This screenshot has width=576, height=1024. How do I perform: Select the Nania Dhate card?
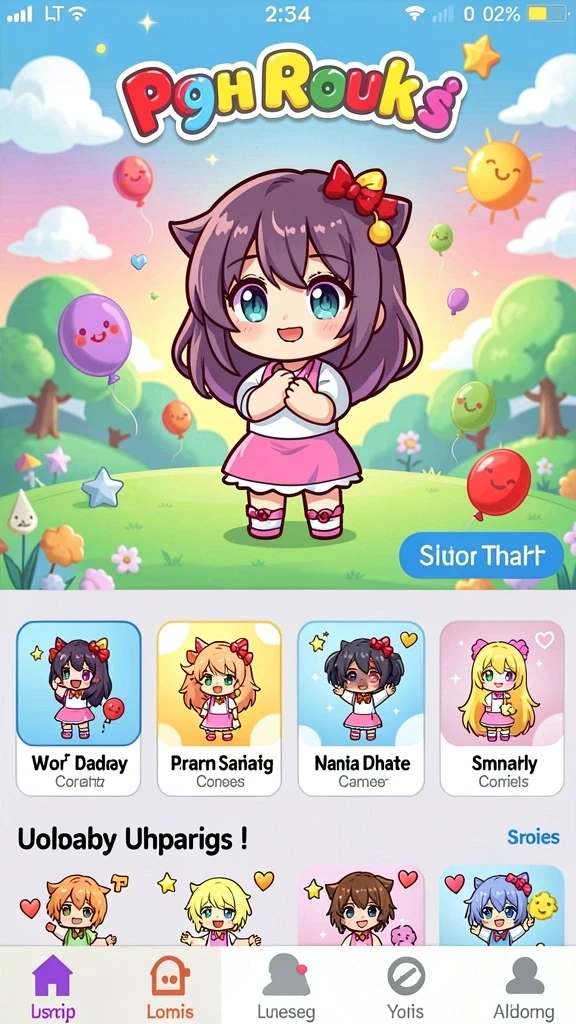[x=361, y=708]
